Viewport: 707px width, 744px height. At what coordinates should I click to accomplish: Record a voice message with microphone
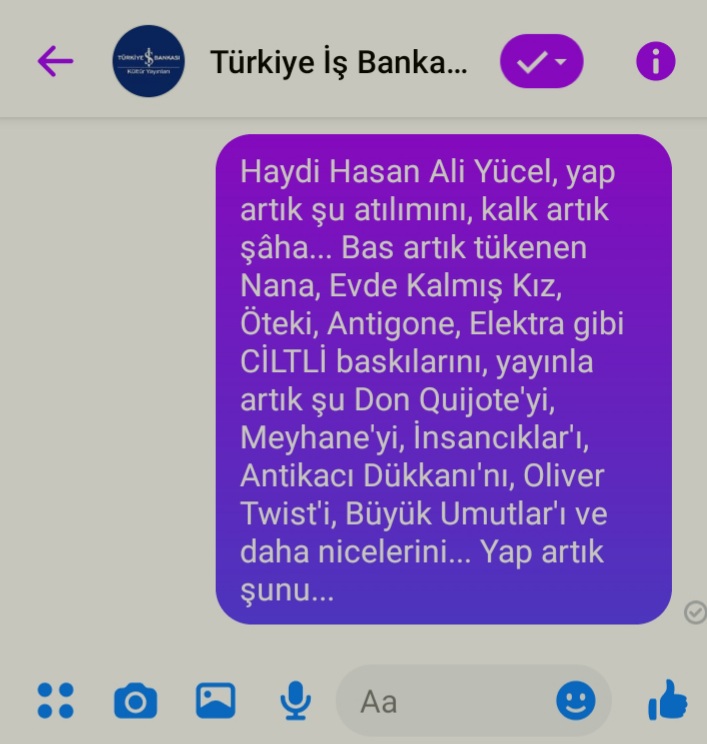click(x=295, y=700)
